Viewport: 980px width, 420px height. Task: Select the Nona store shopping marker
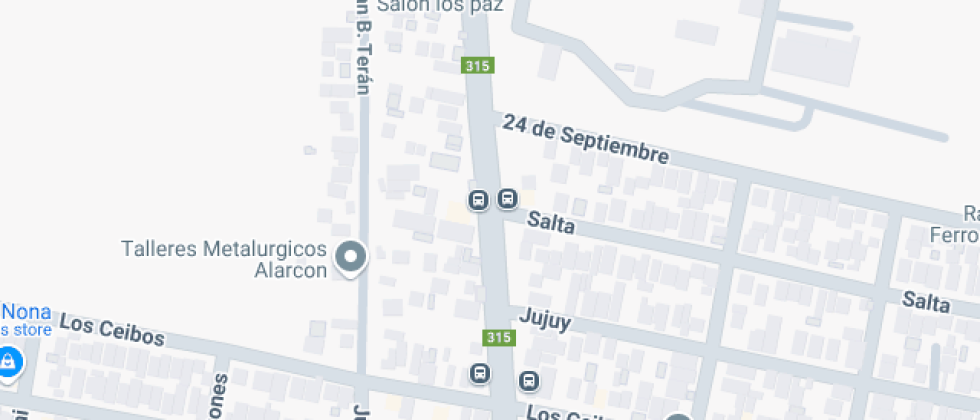pyautogui.click(x=8, y=362)
